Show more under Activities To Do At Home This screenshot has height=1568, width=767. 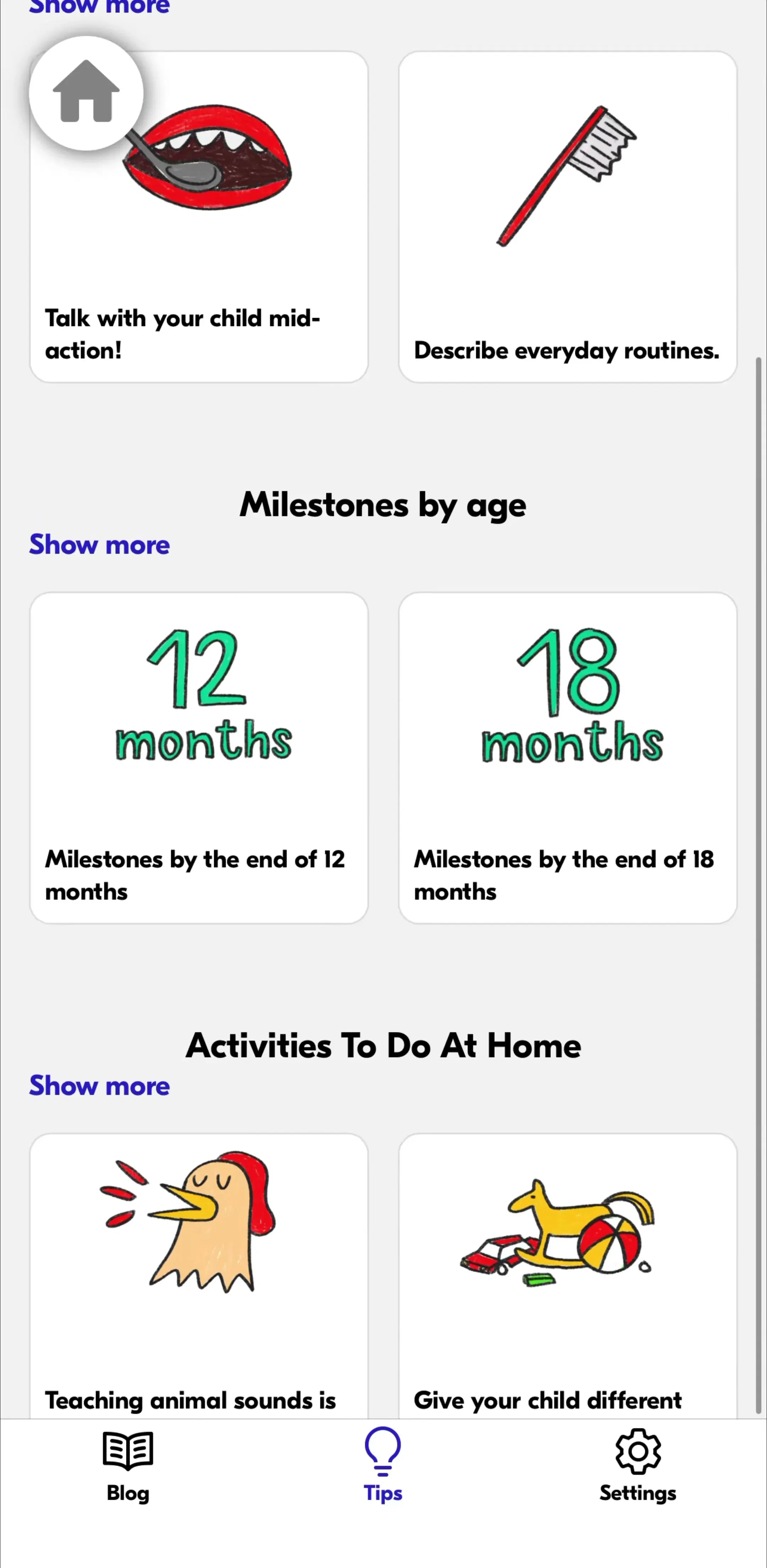click(100, 1085)
